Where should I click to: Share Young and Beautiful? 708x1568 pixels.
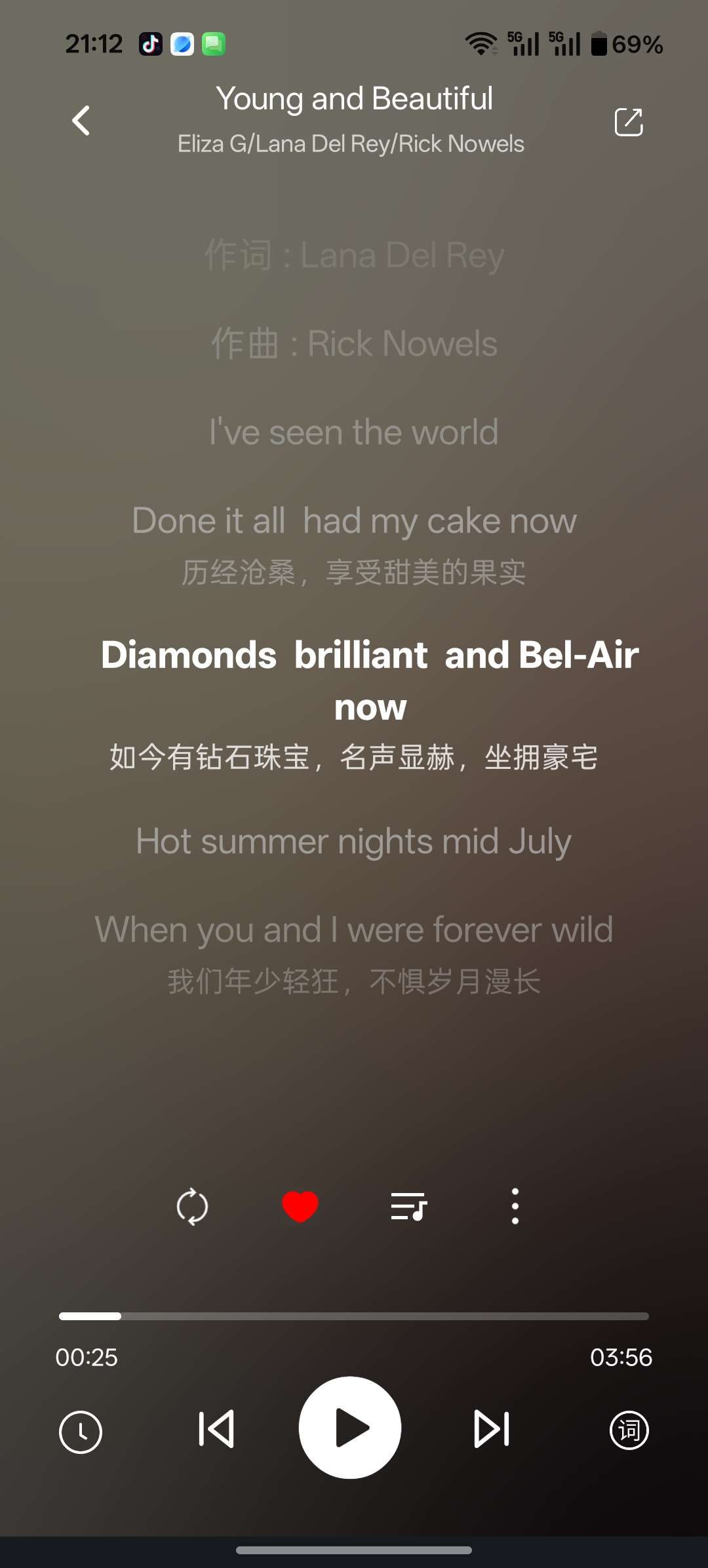pos(628,122)
